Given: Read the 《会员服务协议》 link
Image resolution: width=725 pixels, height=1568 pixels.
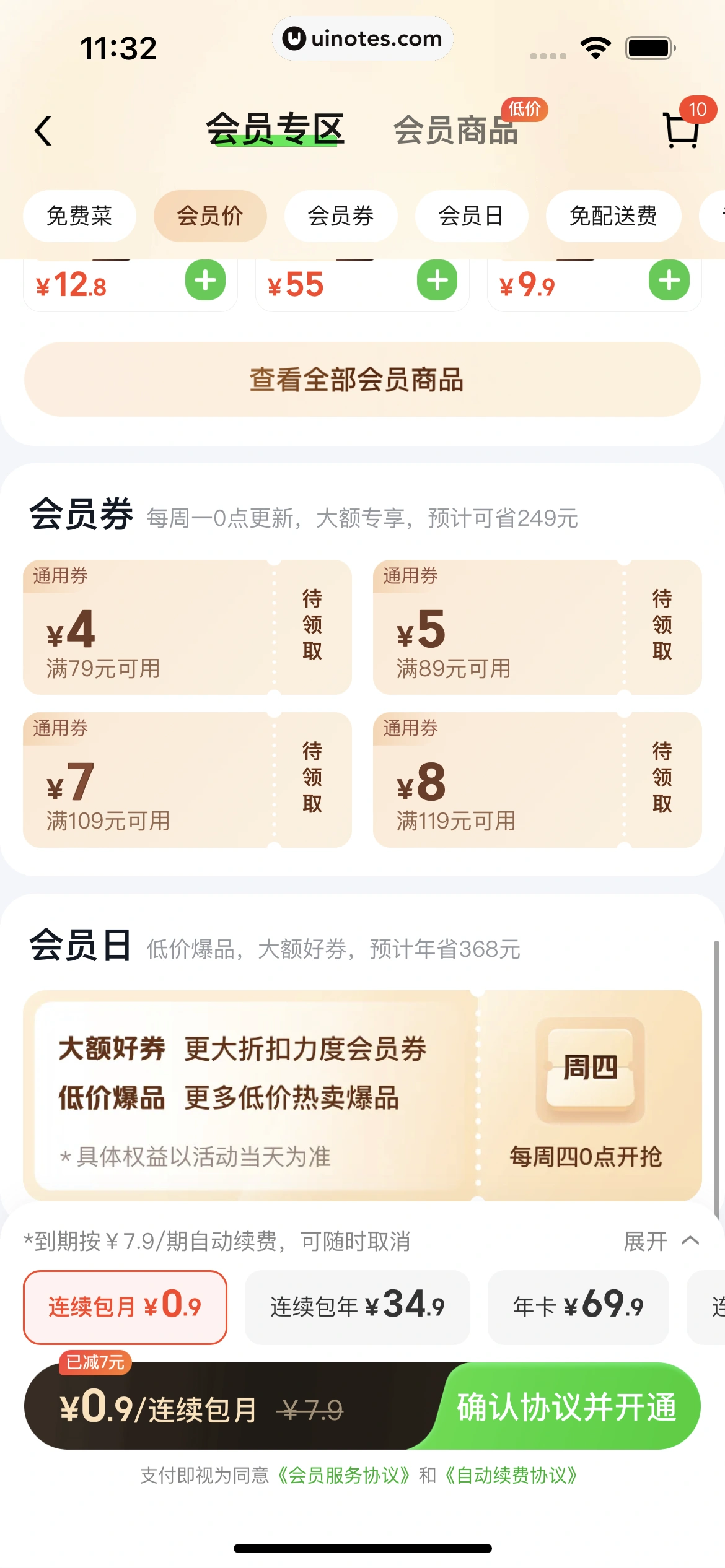Looking at the screenshot, I should [343, 1476].
